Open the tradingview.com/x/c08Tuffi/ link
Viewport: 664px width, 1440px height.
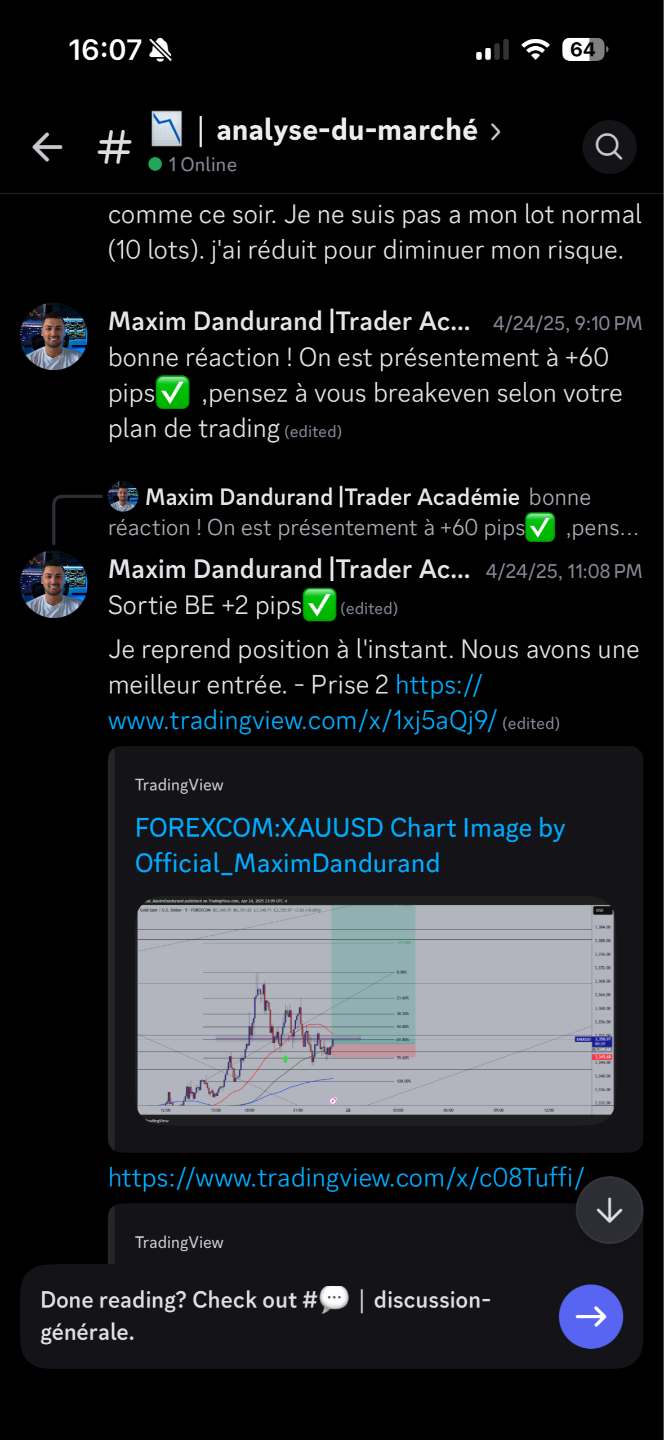pyautogui.click(x=345, y=1178)
